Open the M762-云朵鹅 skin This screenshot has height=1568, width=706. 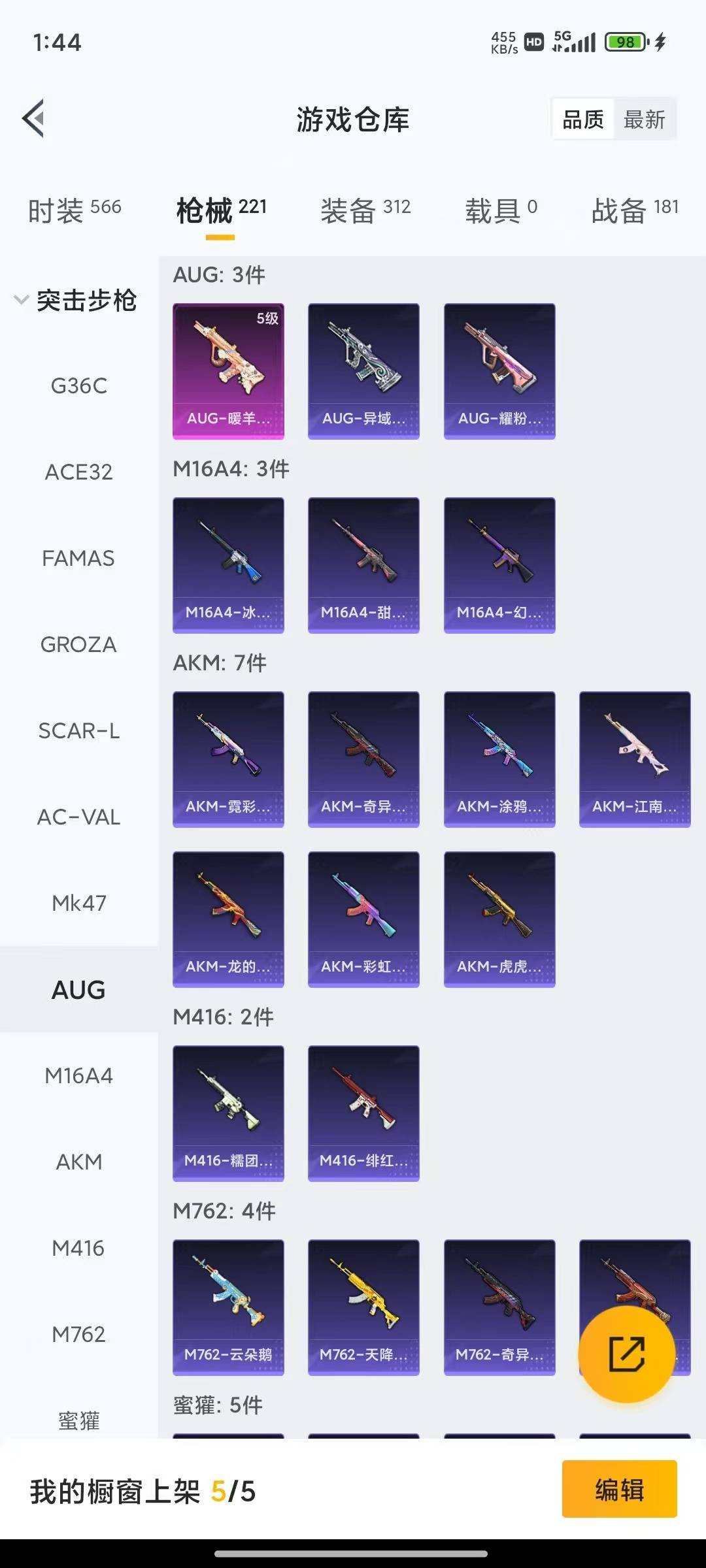pyautogui.click(x=228, y=1307)
